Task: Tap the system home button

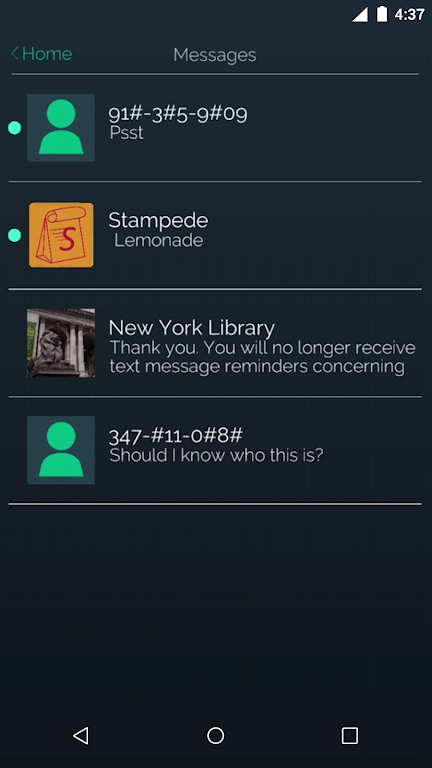Action: pos(216,735)
